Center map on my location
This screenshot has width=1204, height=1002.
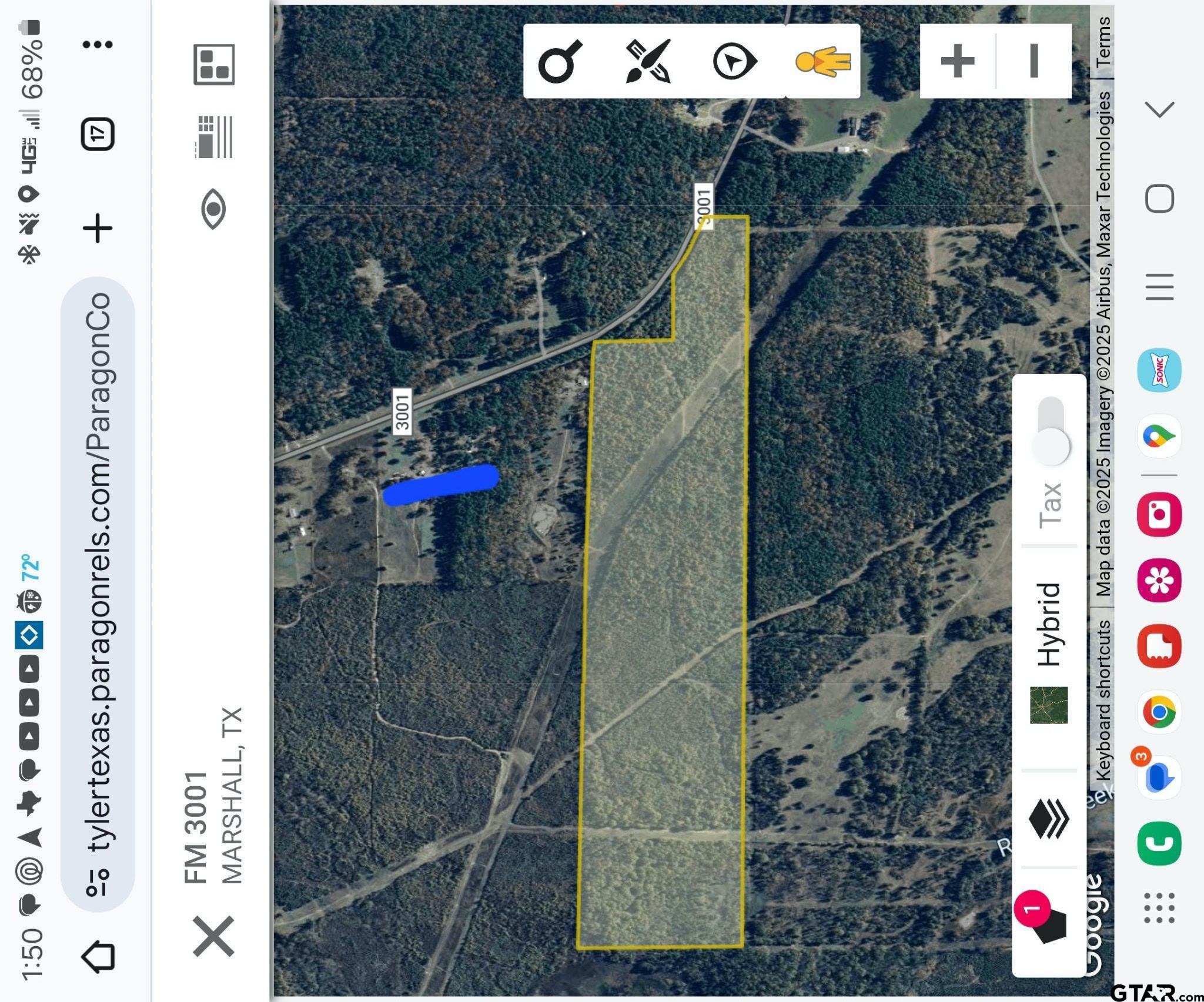click(734, 61)
